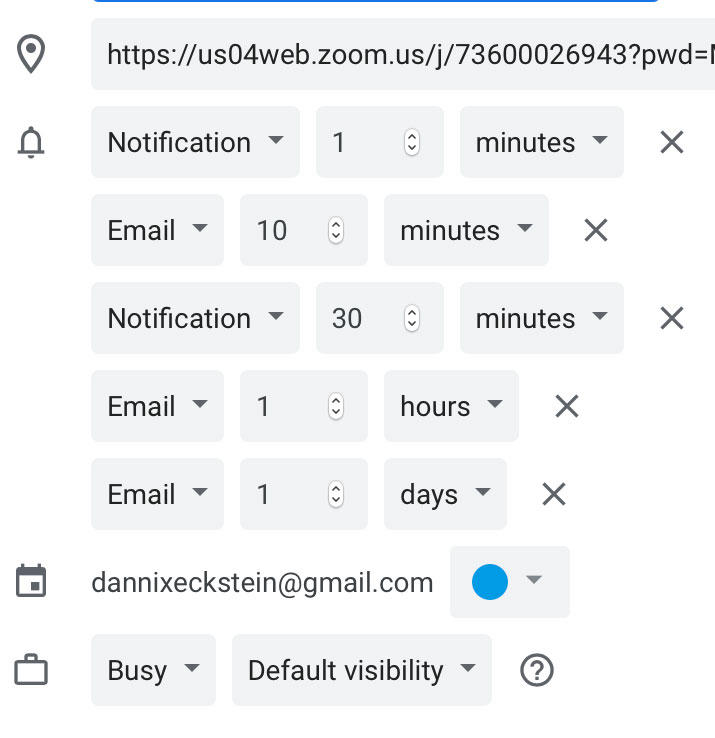Open the Busy availability dropdown

pos(153,670)
